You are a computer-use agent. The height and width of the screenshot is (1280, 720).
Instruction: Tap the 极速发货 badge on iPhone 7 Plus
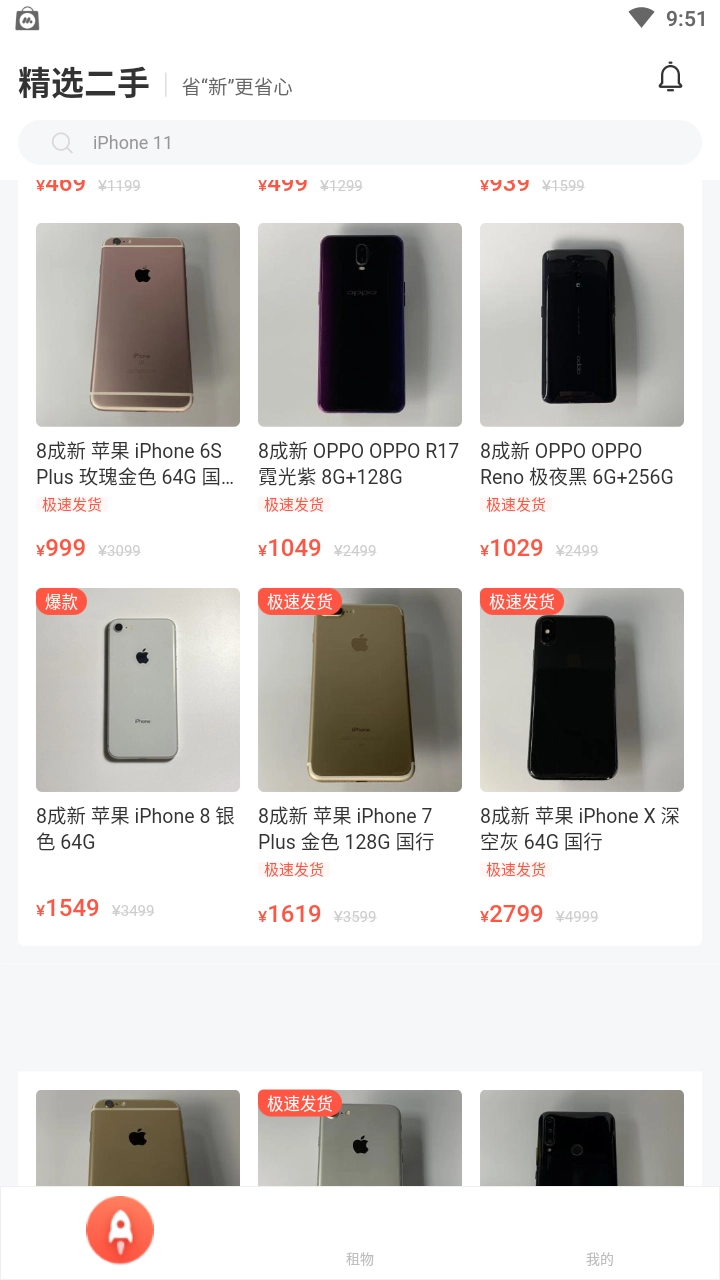click(300, 602)
